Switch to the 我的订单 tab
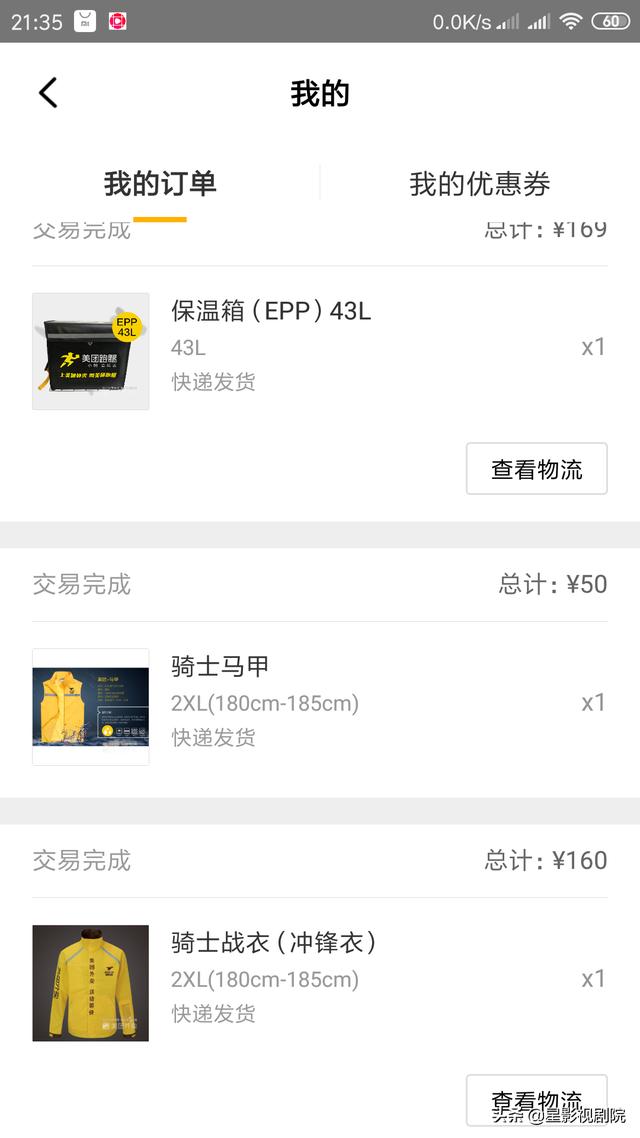The image size is (640, 1138). (160, 184)
